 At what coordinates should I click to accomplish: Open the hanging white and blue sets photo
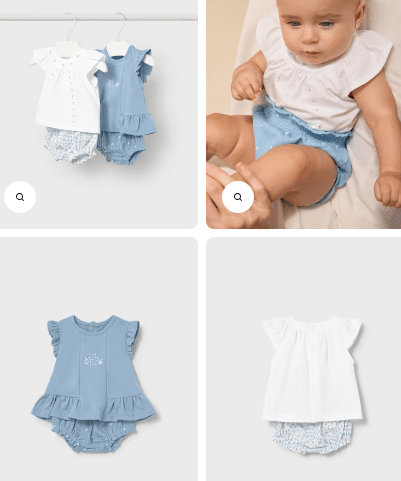click(99, 114)
